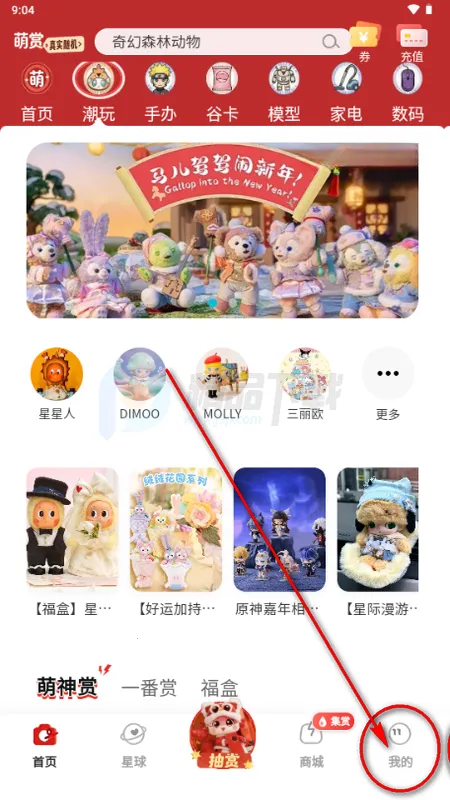This screenshot has height=800, width=450.
Task: Go to 我的 in bottom navigation
Action: pyautogui.click(x=401, y=747)
